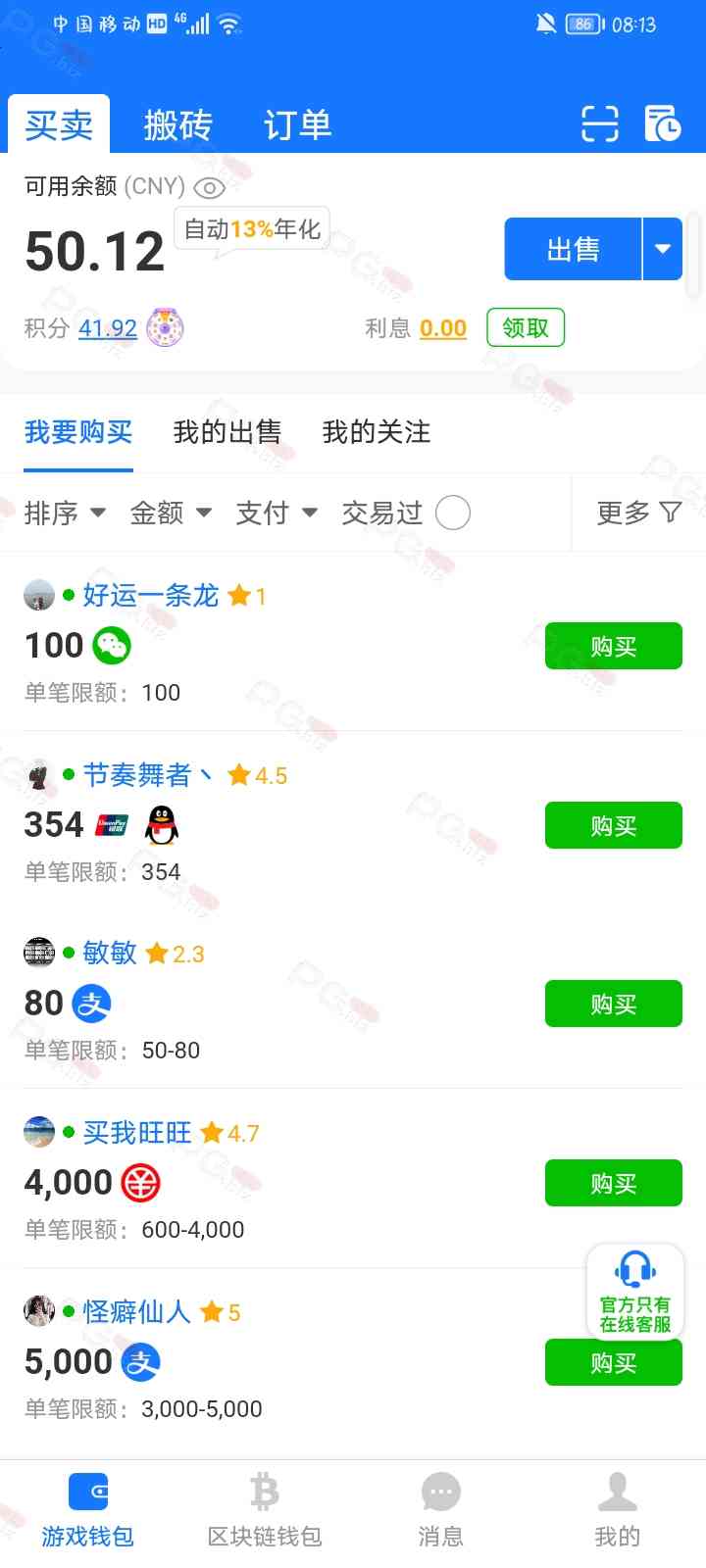Image resolution: width=706 pixels, height=1568 pixels.
Task: Buy from seller 好运一条龙
Action: pyautogui.click(x=614, y=646)
